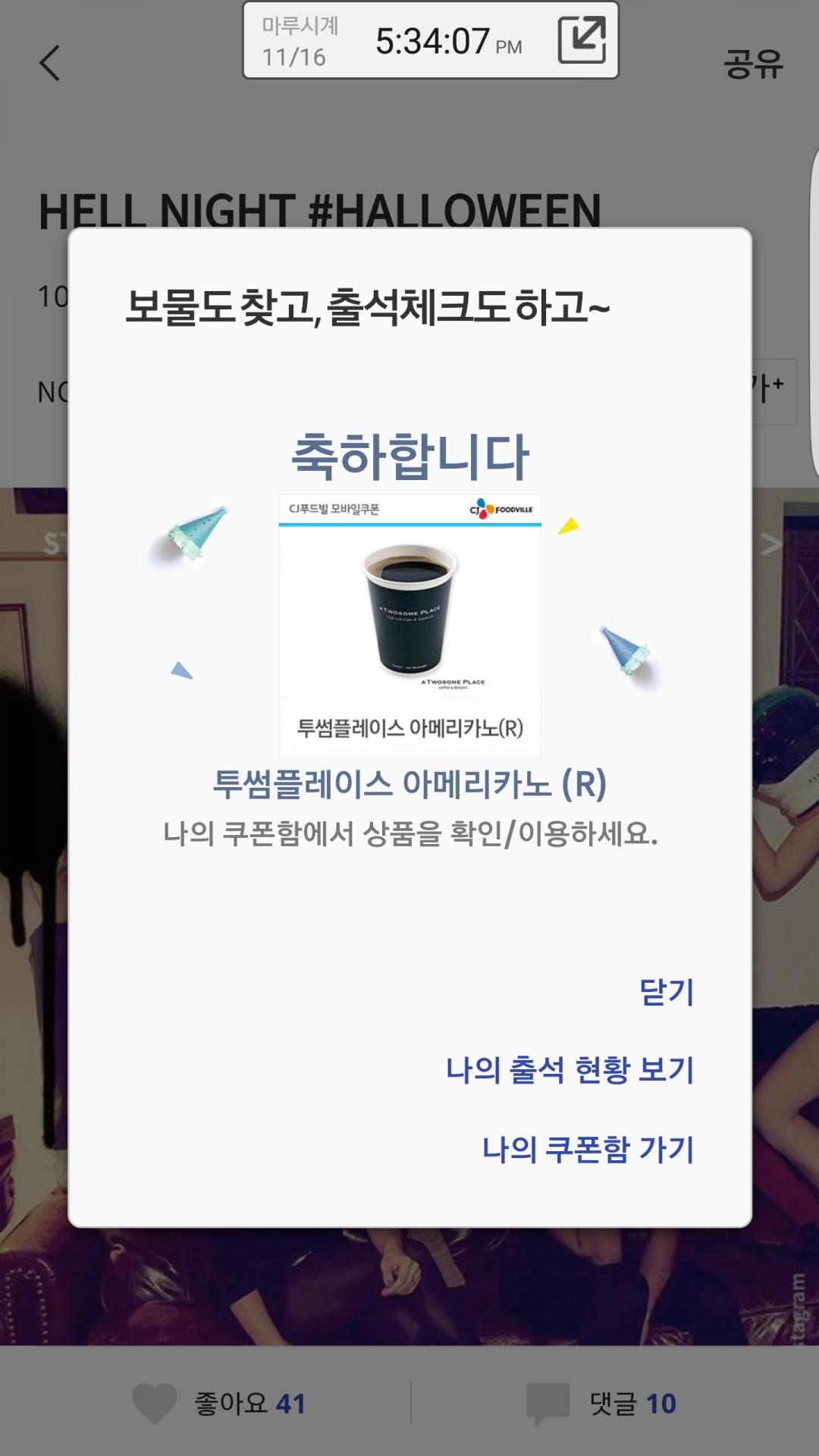Go to 나의 쿠폰함 가기

coord(588,1149)
